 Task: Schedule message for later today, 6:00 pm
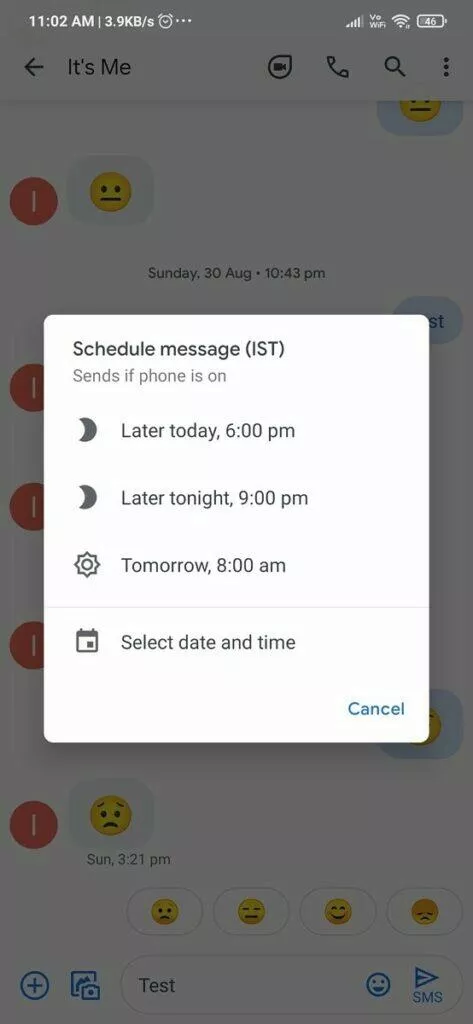236,431
